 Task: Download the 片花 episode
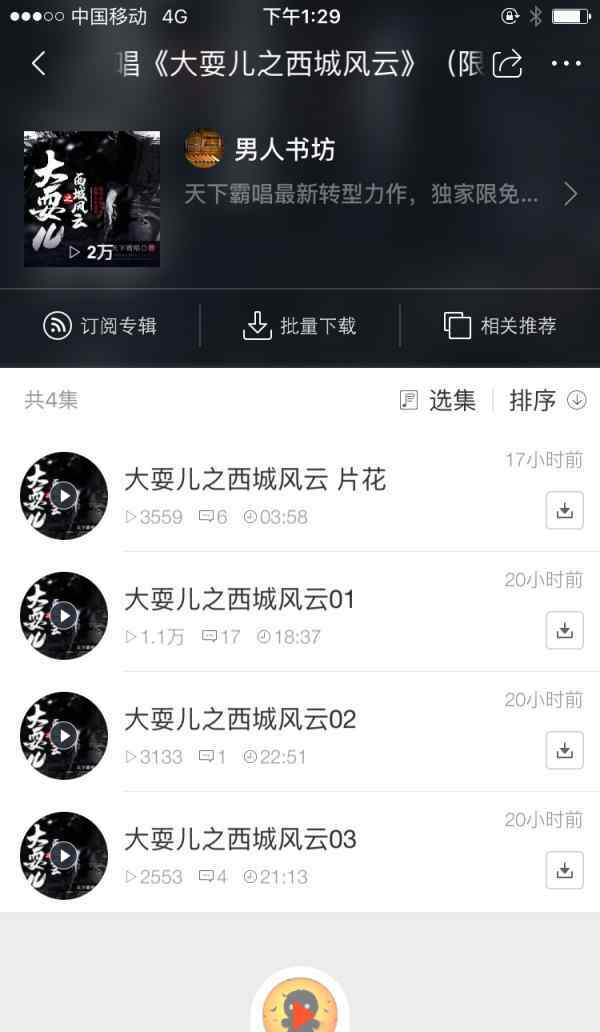(x=564, y=511)
